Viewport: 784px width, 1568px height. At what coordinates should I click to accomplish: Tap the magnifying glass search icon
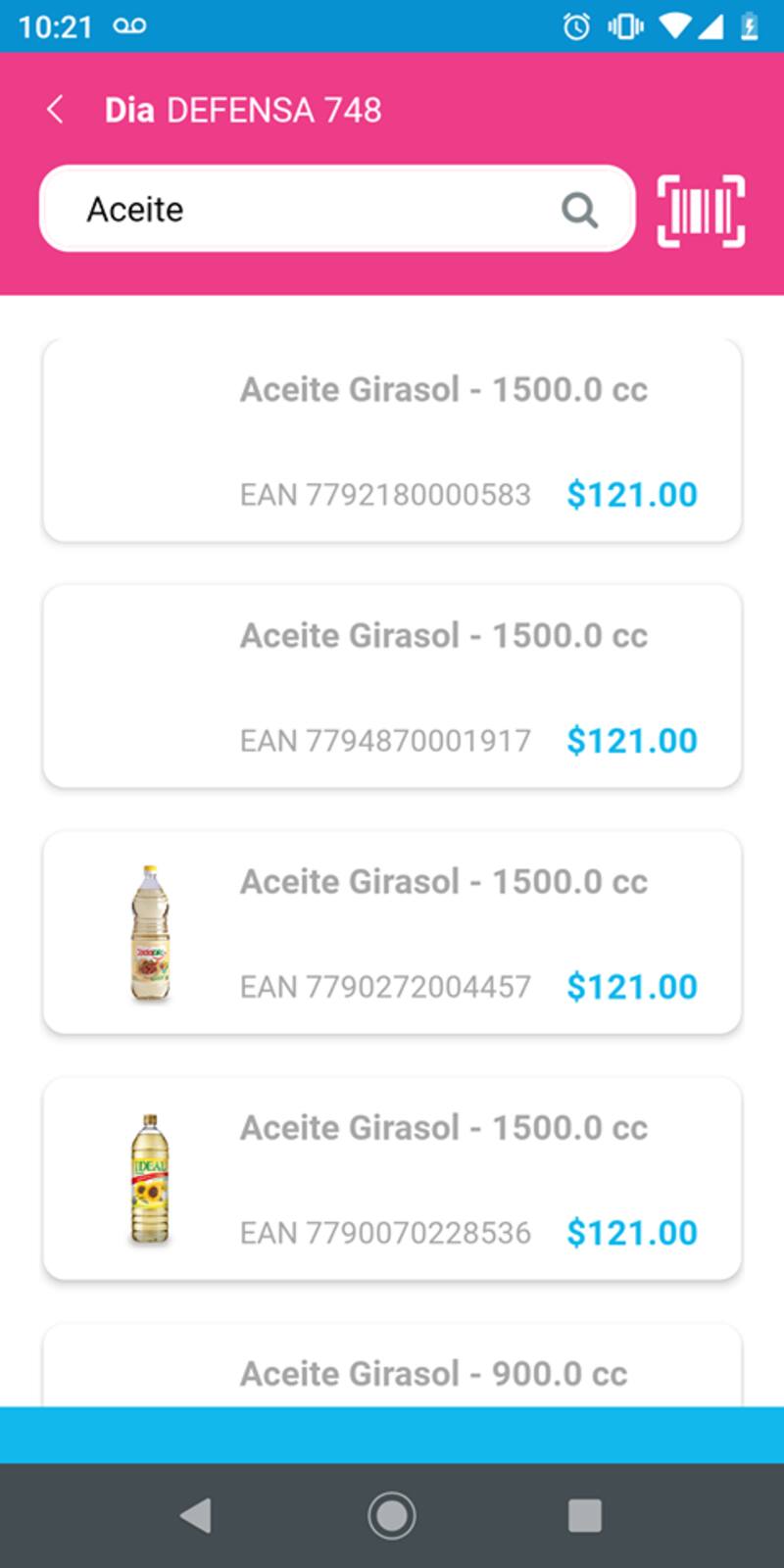point(579,210)
